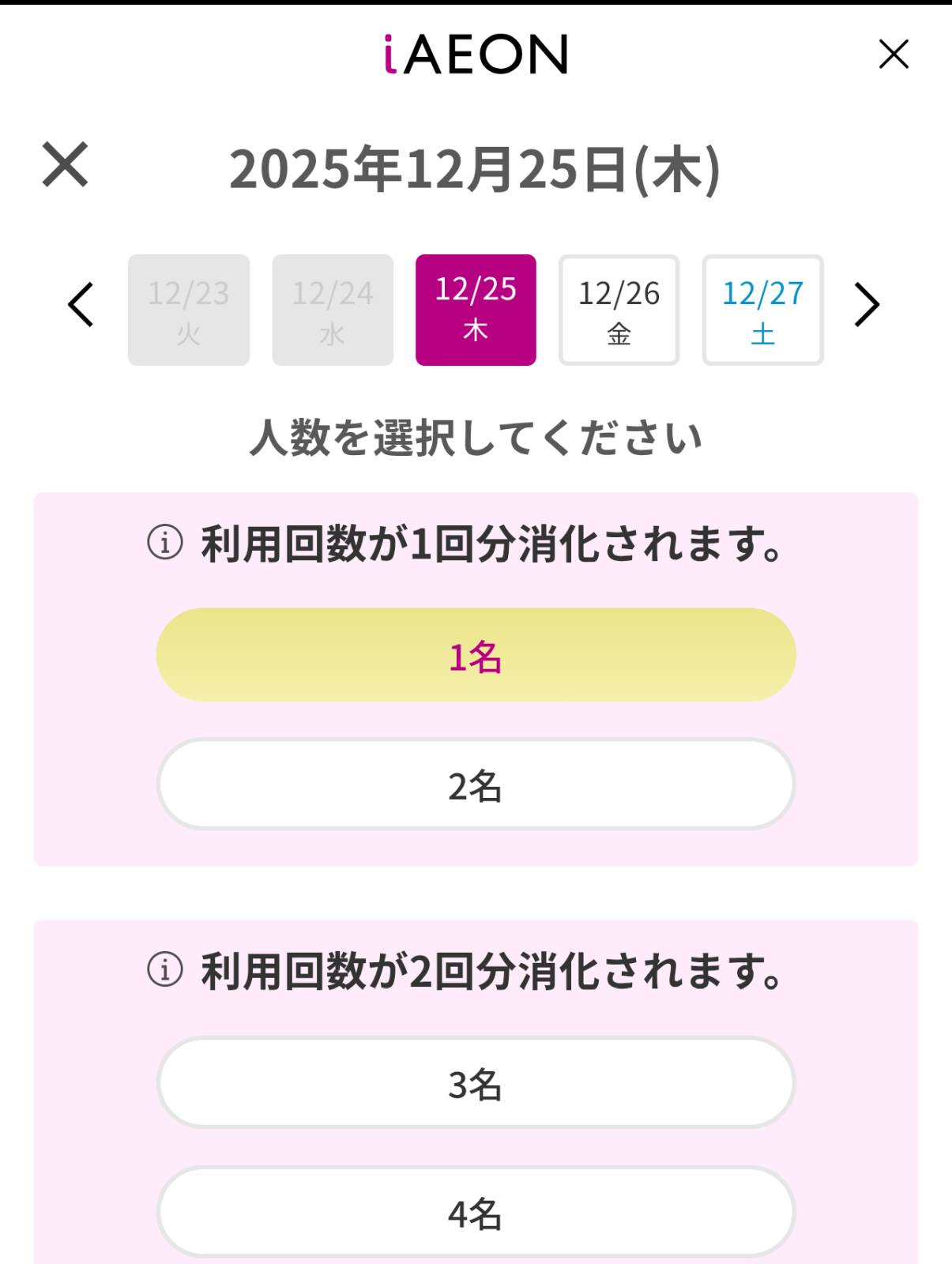Choose 3名 for the reservation
Viewport: 952px width, 1264px height.
[x=476, y=1084]
